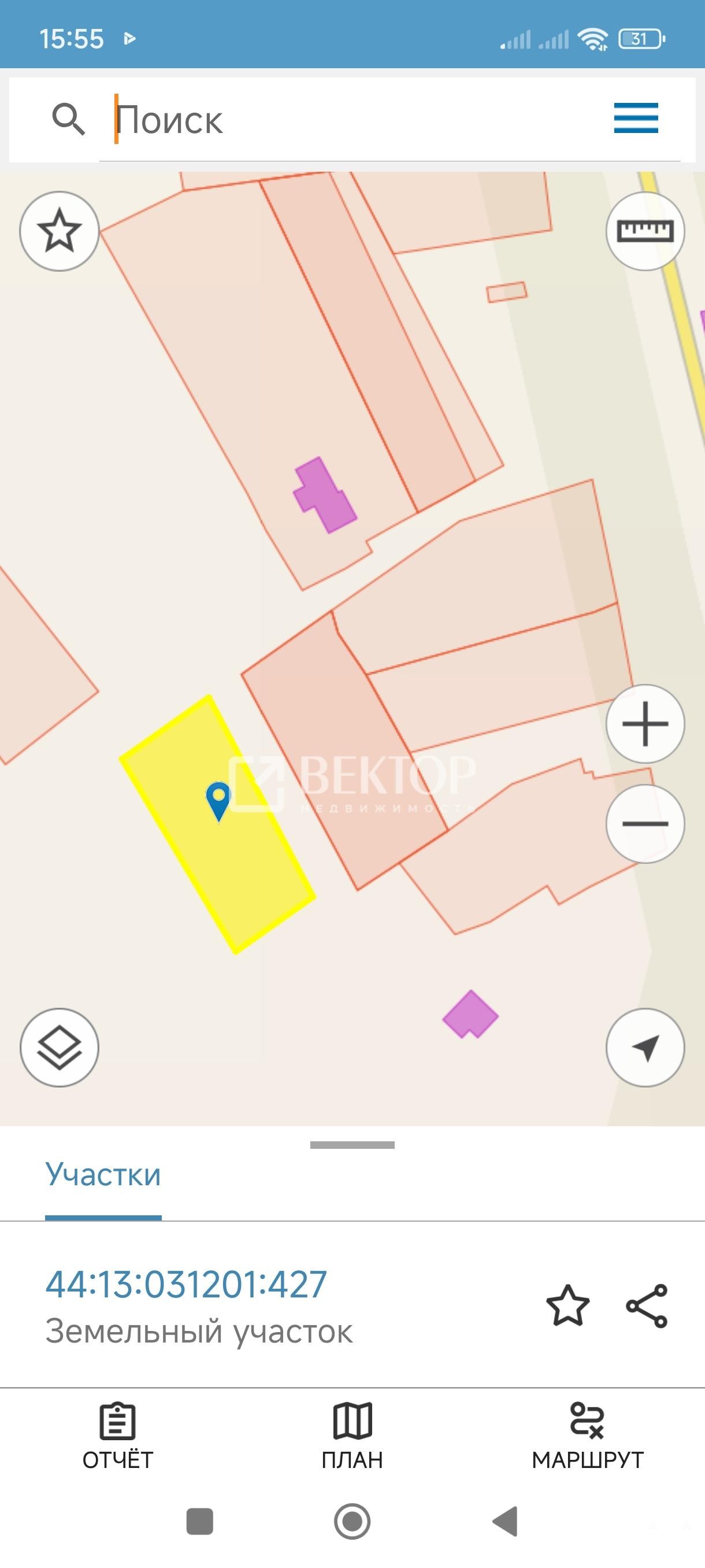705x1568 pixels.
Task: Add parcel 44:13:031201:427 to favorites
Action: [x=567, y=1306]
